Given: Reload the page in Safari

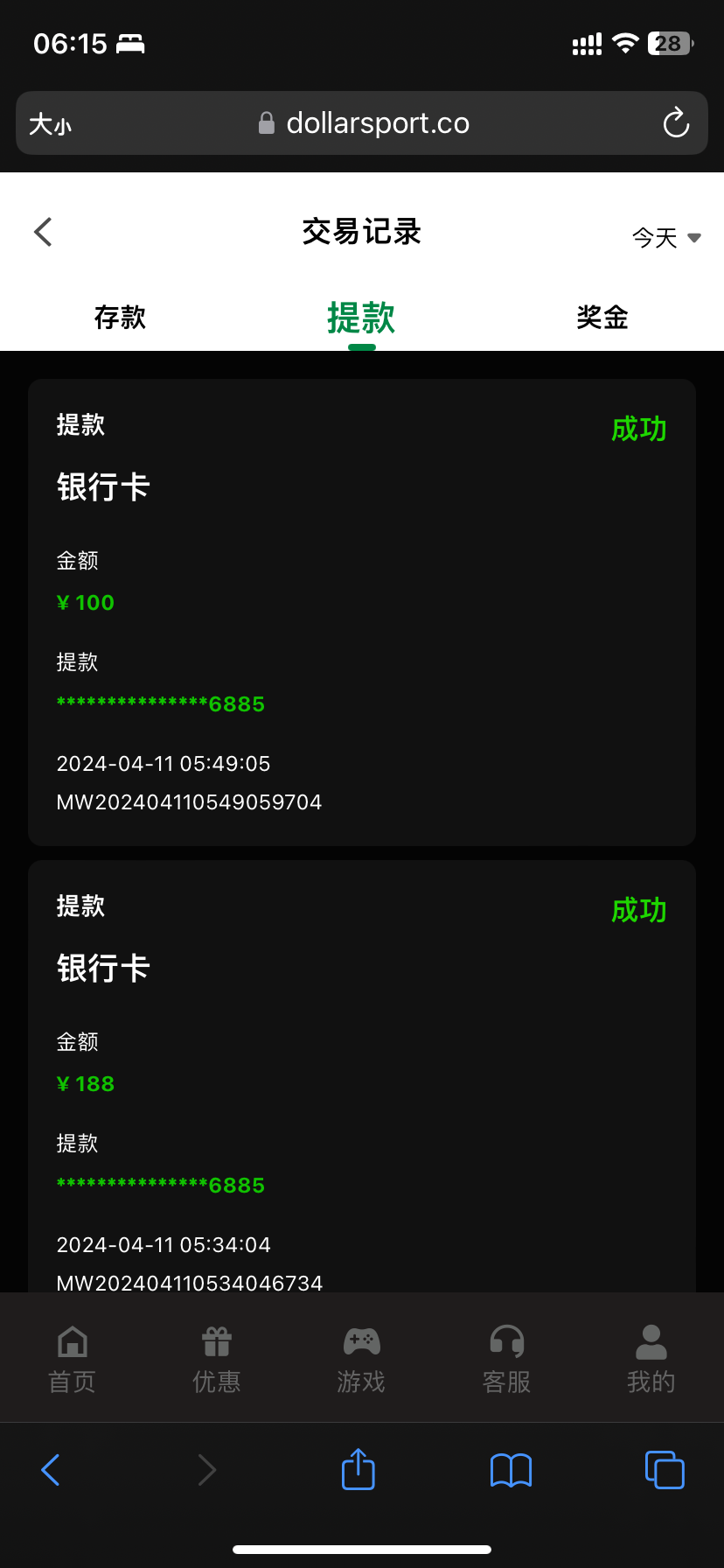Looking at the screenshot, I should pyautogui.click(x=676, y=123).
